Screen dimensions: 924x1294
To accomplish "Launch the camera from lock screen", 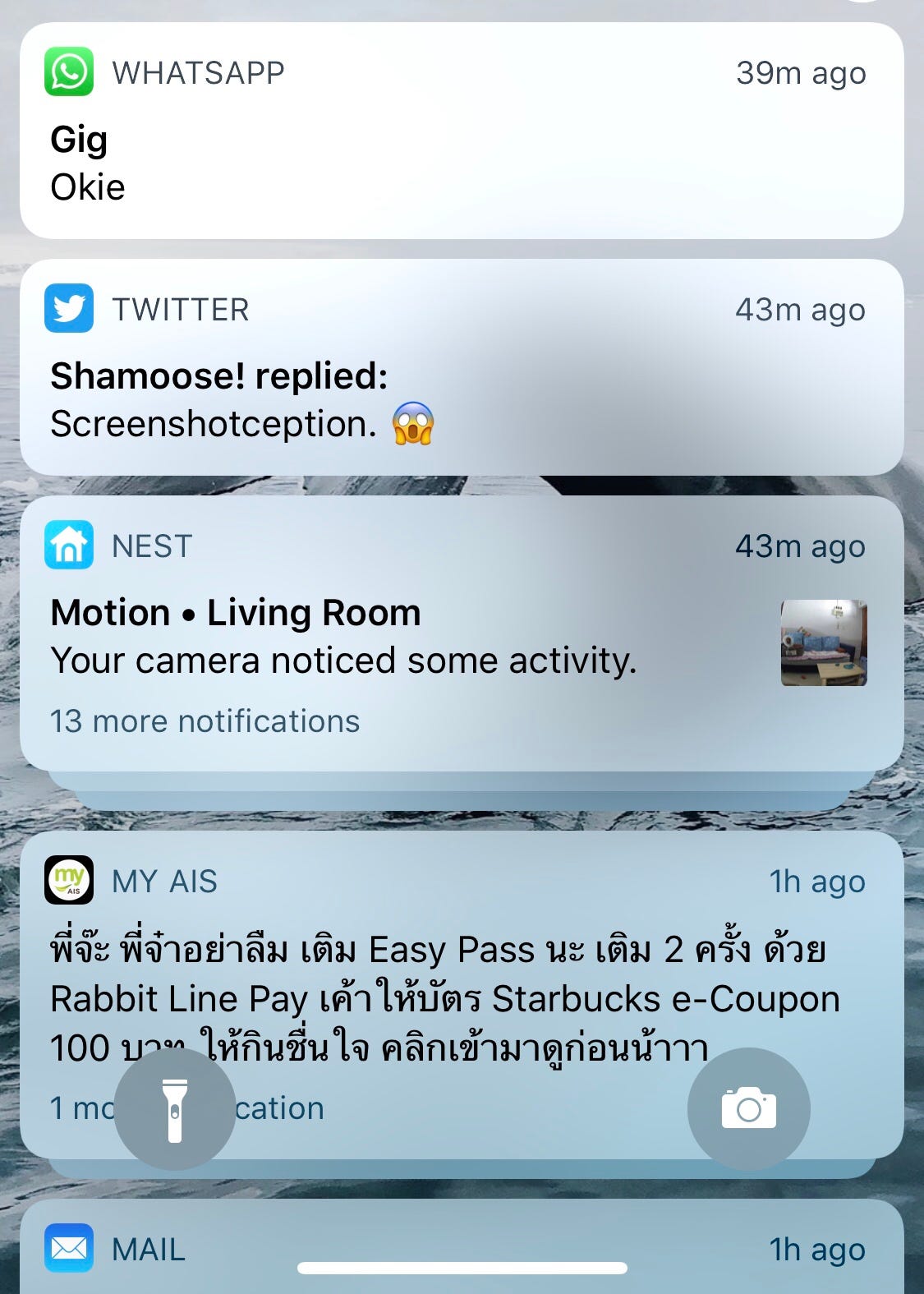I will click(748, 1109).
